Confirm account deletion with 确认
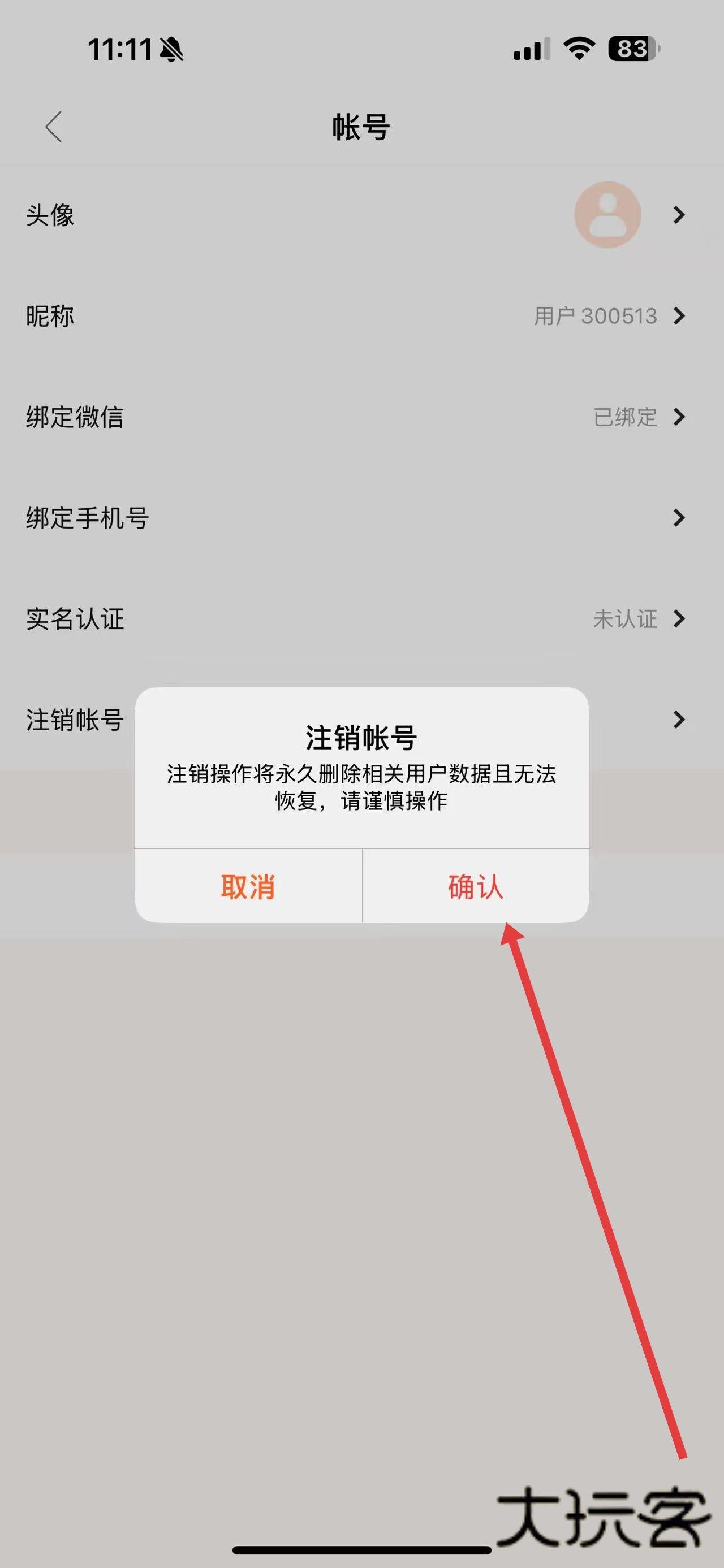This screenshot has width=724, height=1568. coord(476,886)
